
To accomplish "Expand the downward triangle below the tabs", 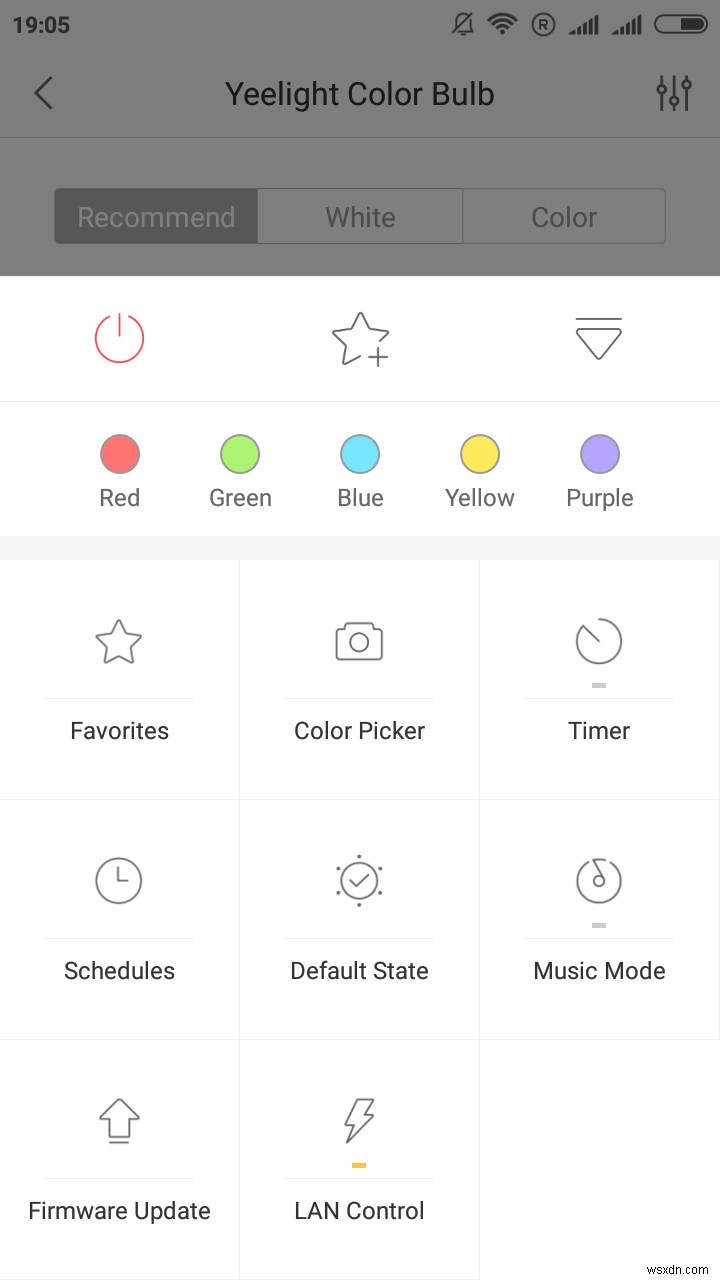I will (x=598, y=338).
